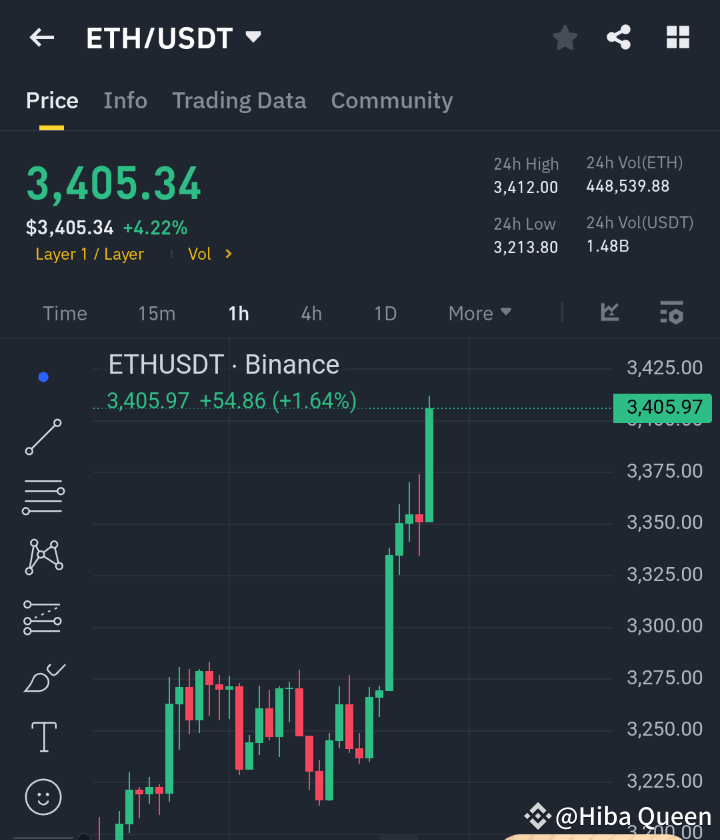Screen dimensions: 720x840
Task: Open the indicators chart icon
Action: click(x=610, y=312)
